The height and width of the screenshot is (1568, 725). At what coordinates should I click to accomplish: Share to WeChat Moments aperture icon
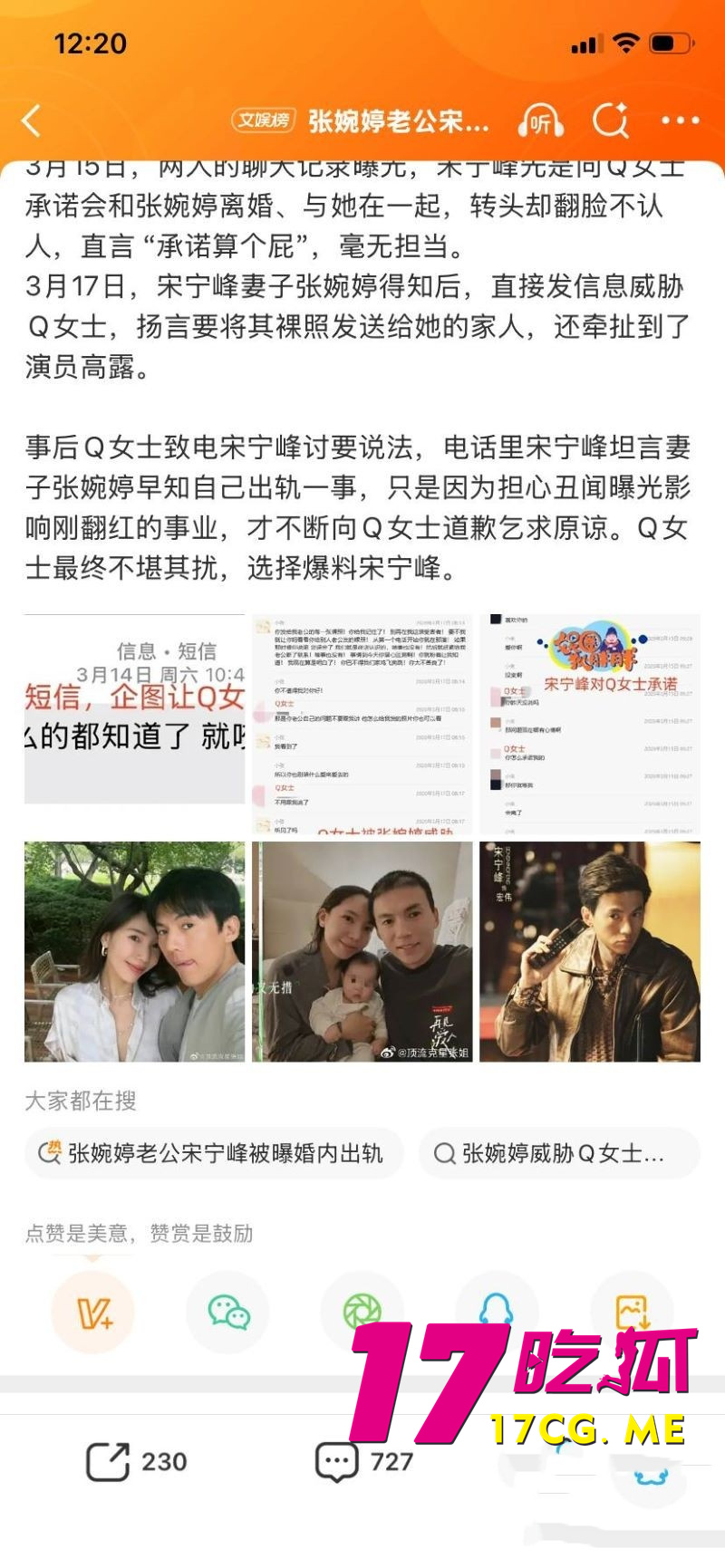coord(362,1312)
